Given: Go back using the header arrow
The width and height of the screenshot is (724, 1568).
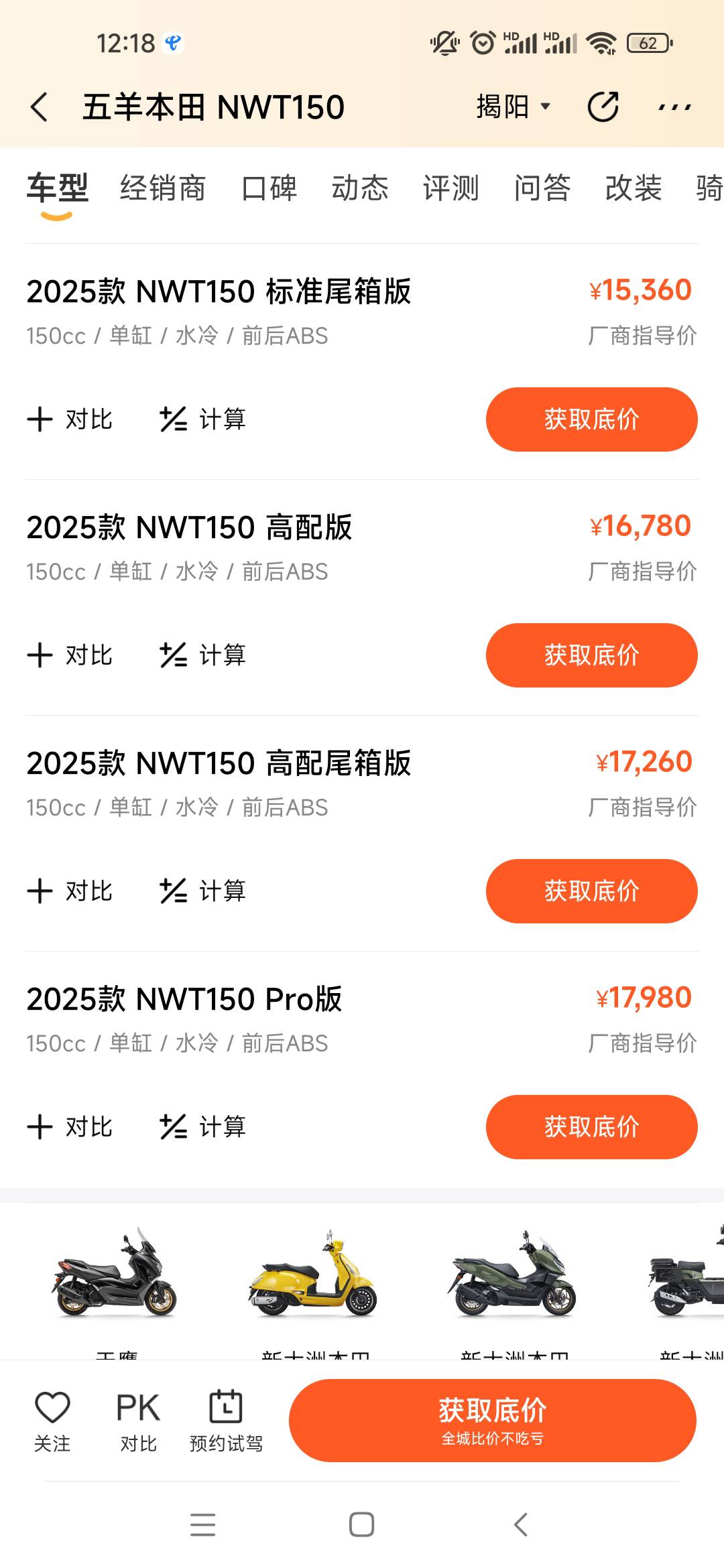Looking at the screenshot, I should pos(40,107).
